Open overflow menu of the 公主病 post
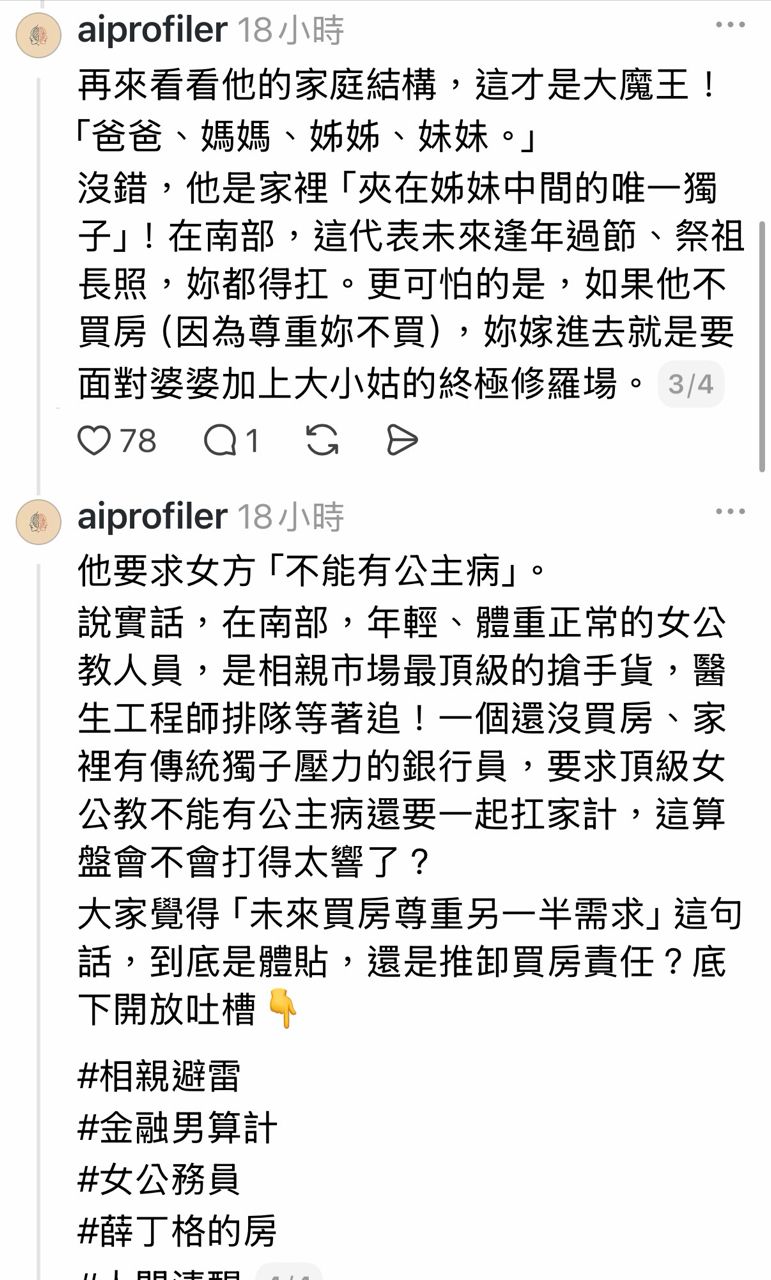 [x=730, y=512]
